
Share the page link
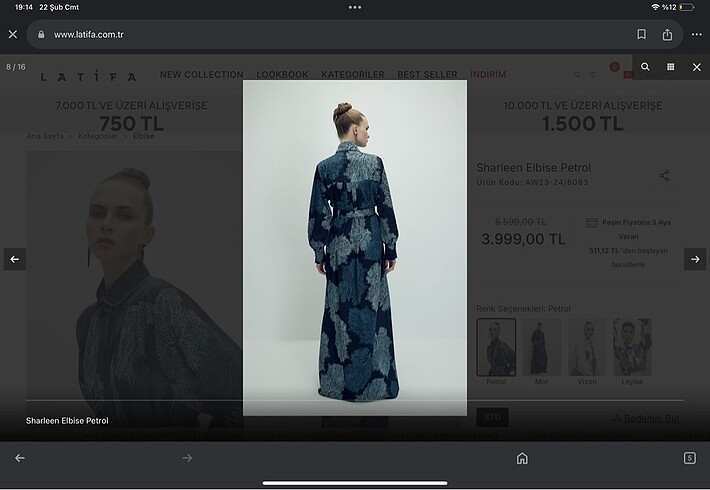pyautogui.click(x=667, y=34)
